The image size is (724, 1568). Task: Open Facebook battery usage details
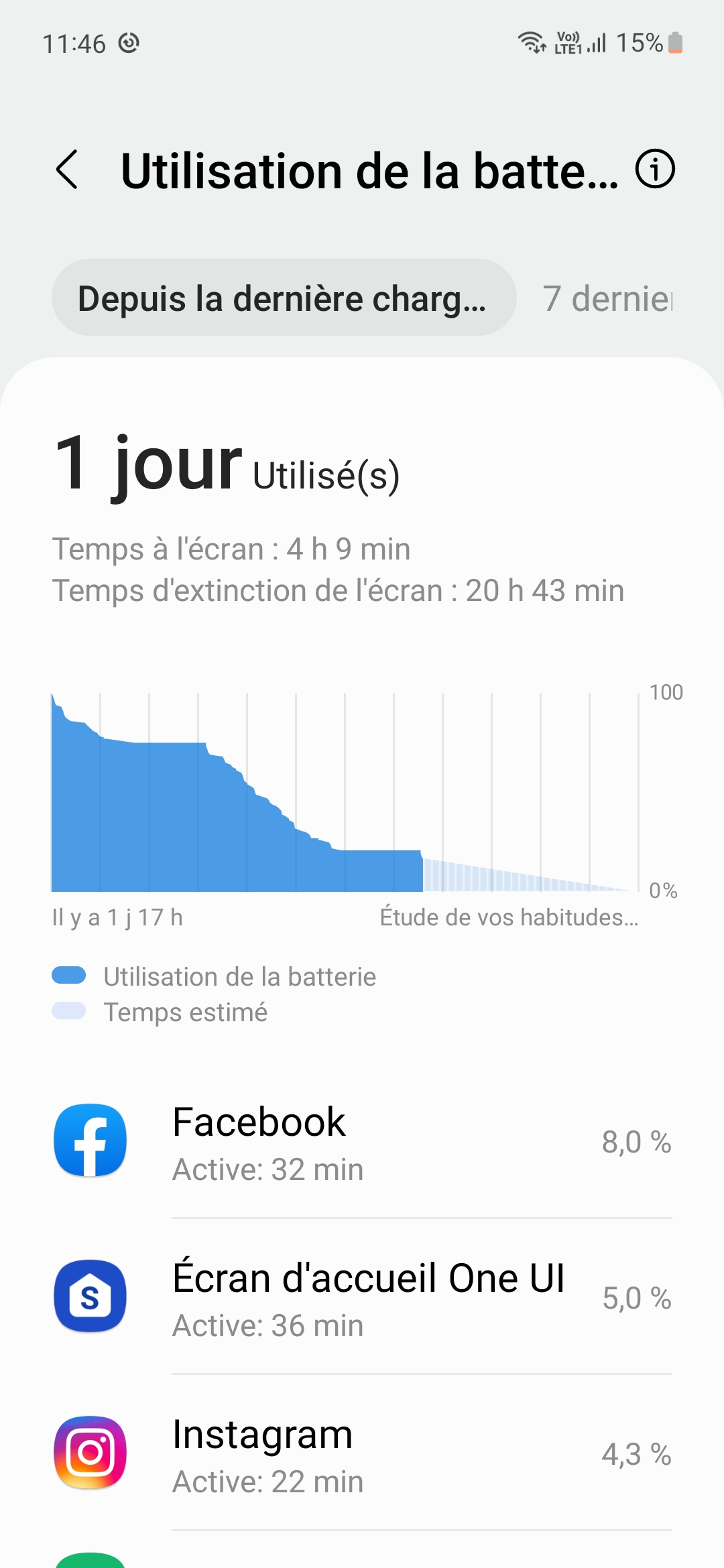[362, 1141]
